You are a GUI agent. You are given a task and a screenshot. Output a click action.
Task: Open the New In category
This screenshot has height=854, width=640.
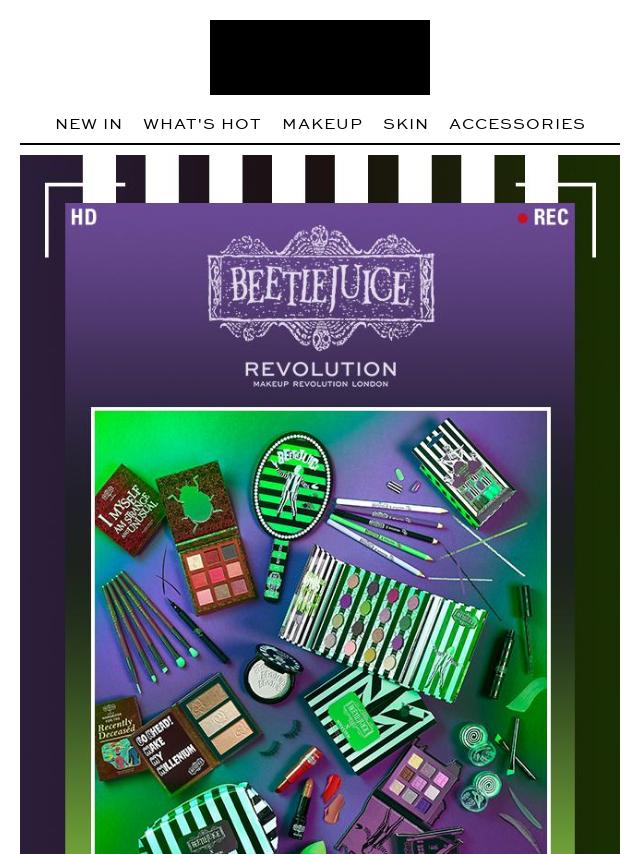point(89,124)
